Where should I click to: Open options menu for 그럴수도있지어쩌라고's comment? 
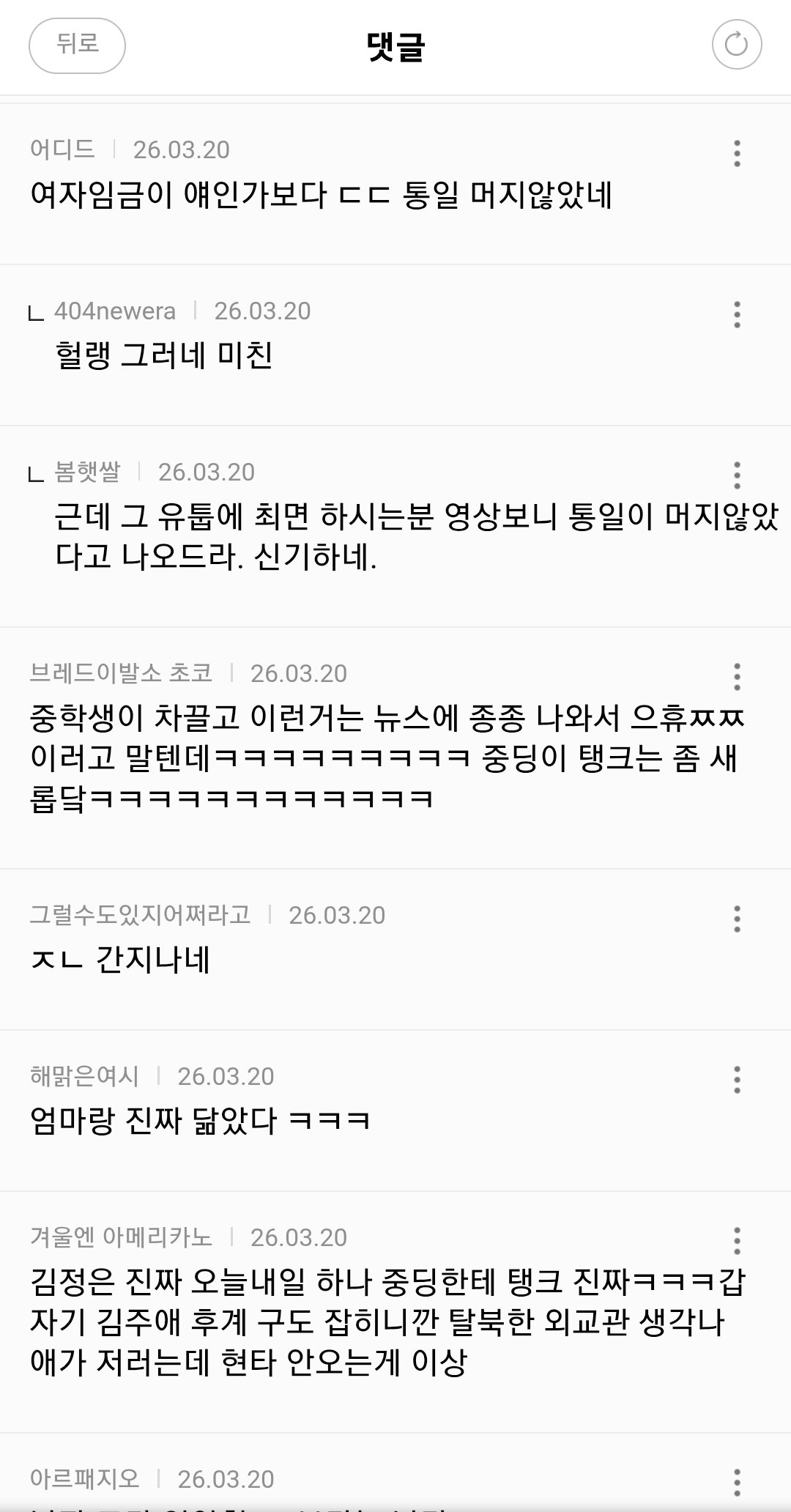(737, 919)
